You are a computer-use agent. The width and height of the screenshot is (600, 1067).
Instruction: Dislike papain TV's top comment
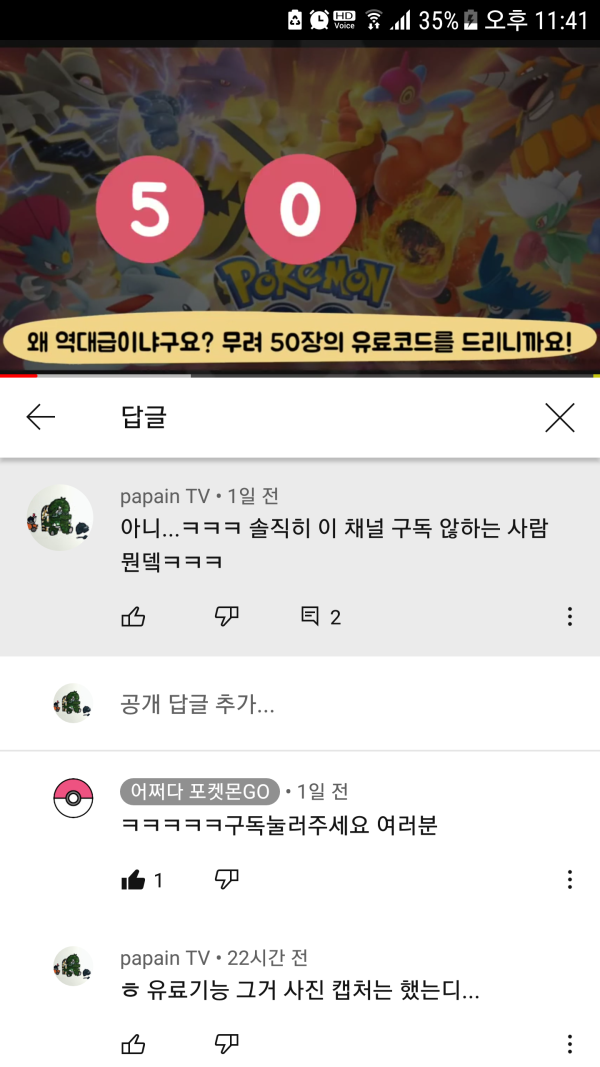coord(227,617)
